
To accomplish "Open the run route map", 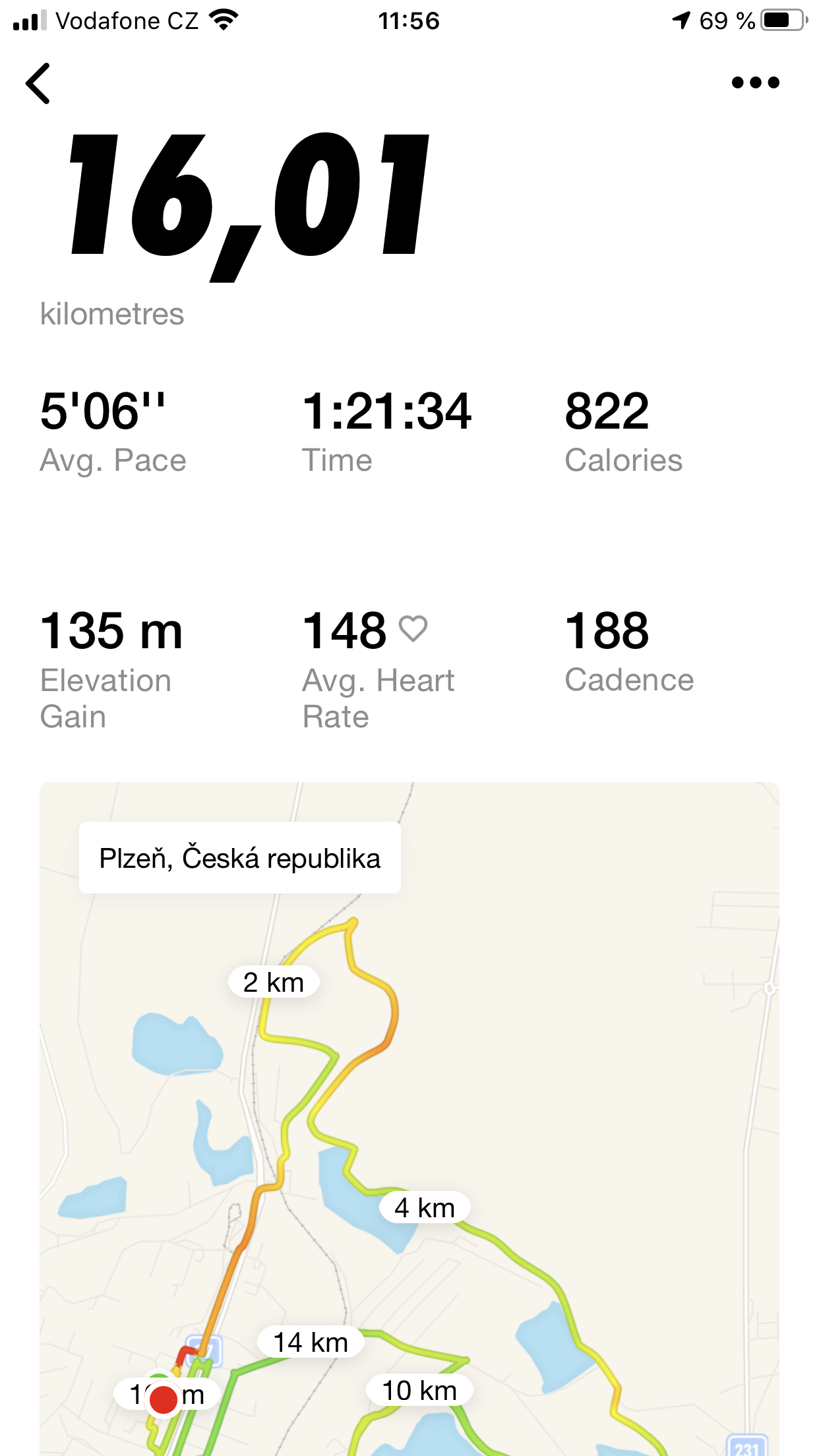I will point(409,1119).
